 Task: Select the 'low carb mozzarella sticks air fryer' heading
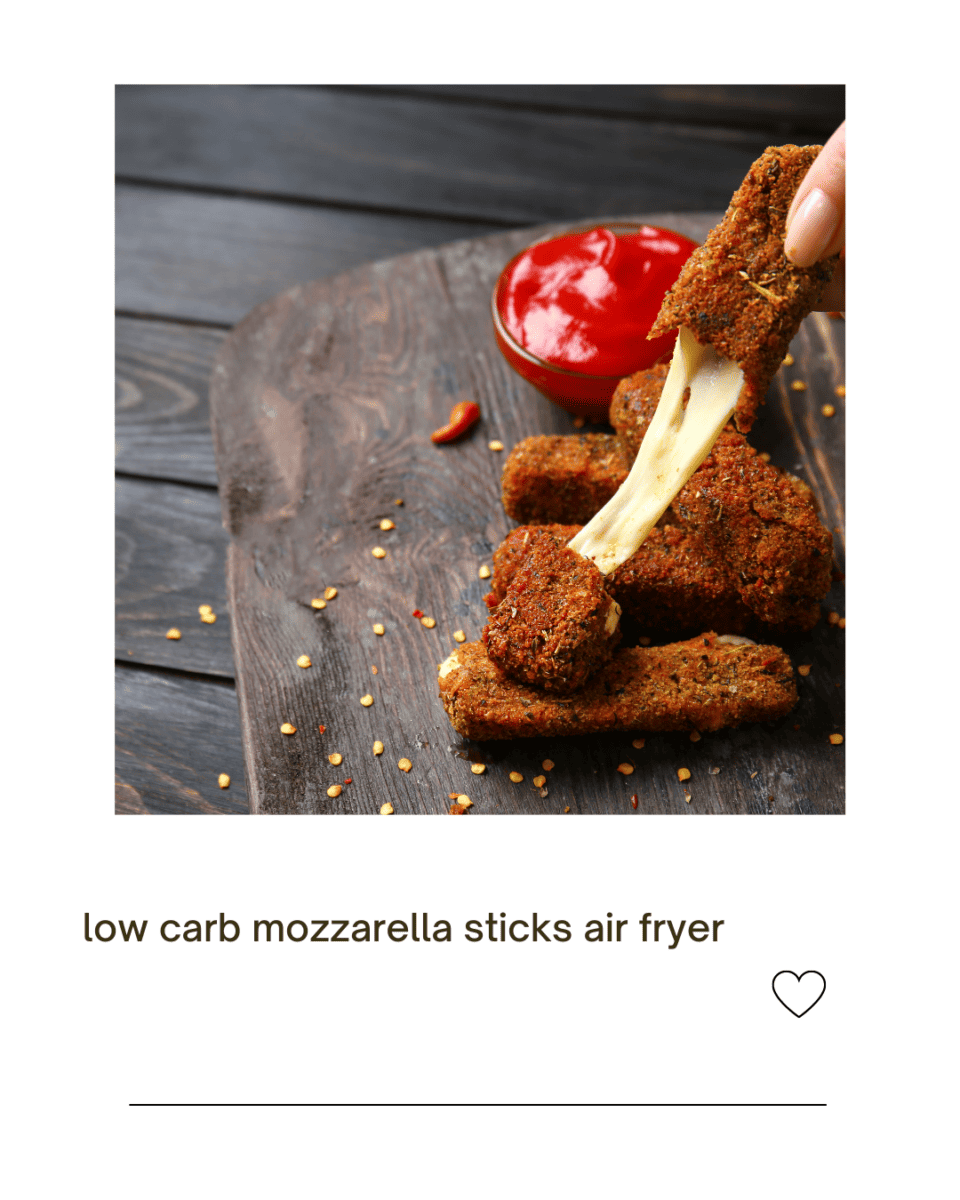(403, 926)
